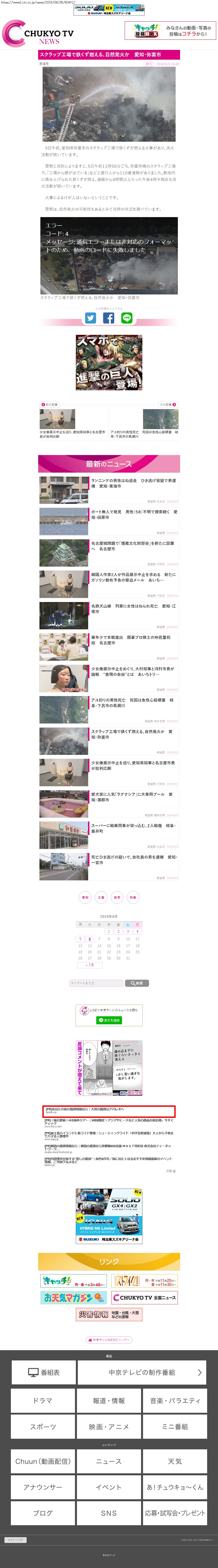Filter news by 愛知 region
The image size is (218, 1568).
pos(85,897)
